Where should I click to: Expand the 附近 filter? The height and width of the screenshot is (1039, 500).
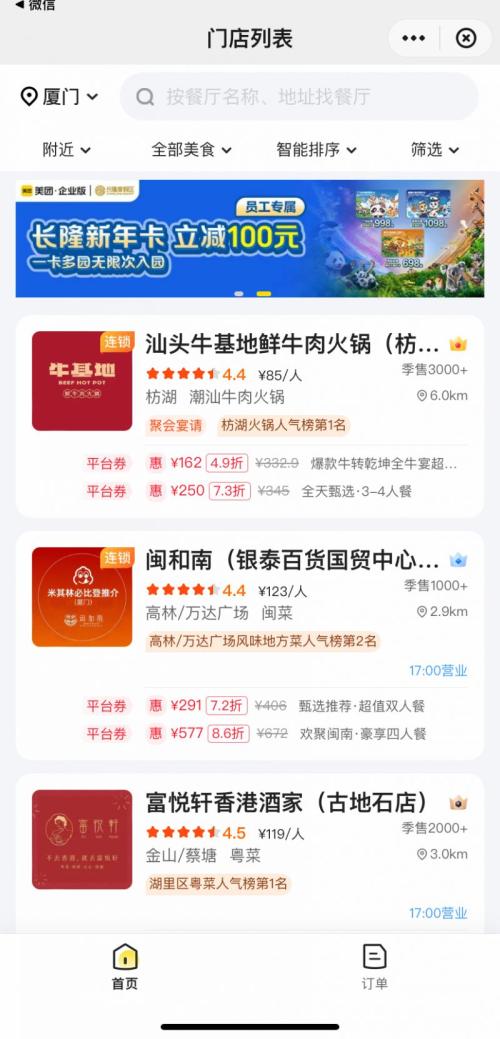click(x=66, y=150)
